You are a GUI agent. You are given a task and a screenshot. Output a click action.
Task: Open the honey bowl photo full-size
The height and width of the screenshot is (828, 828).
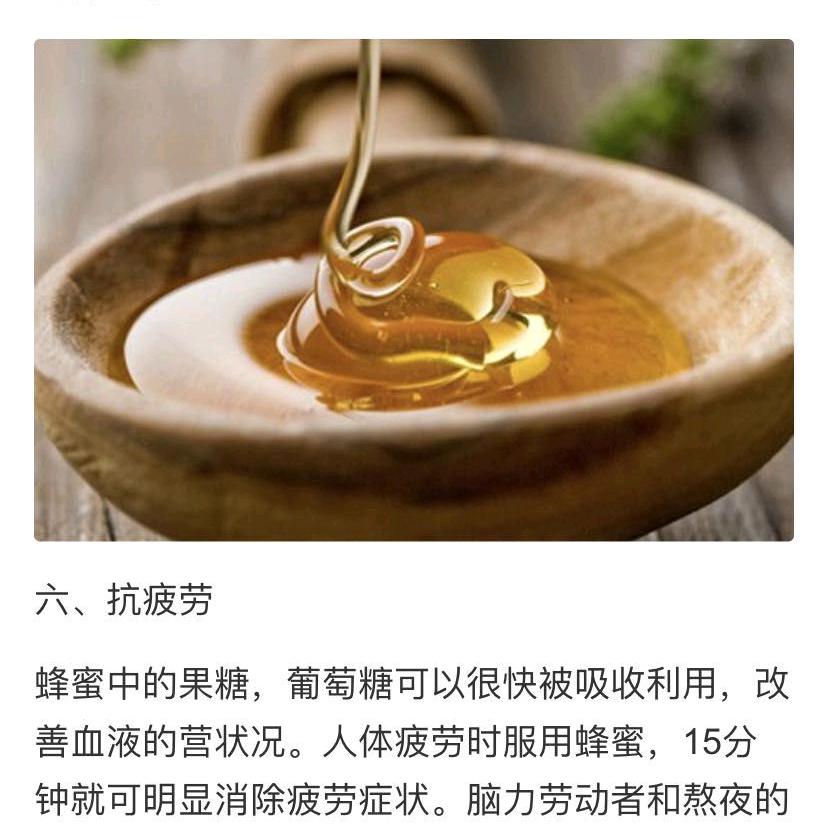tap(414, 290)
